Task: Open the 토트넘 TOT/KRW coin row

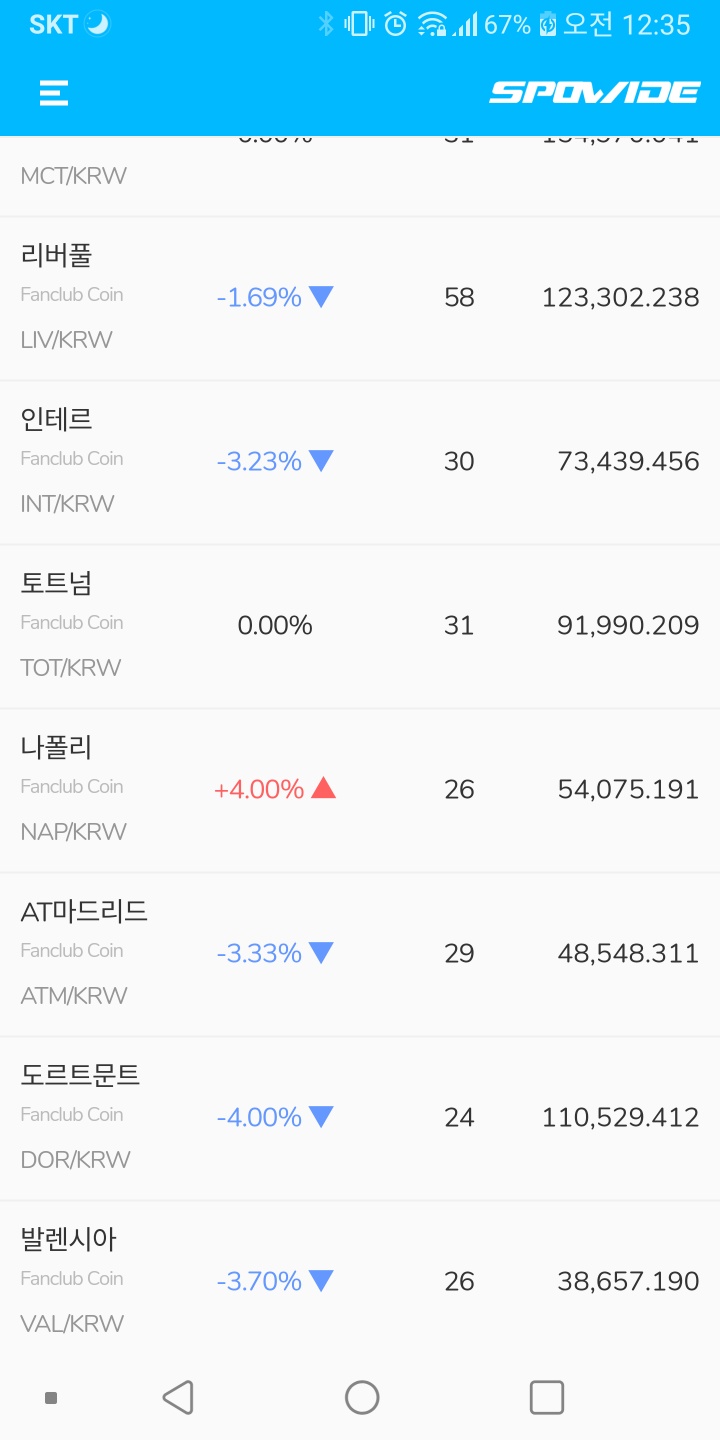Action: [360, 626]
